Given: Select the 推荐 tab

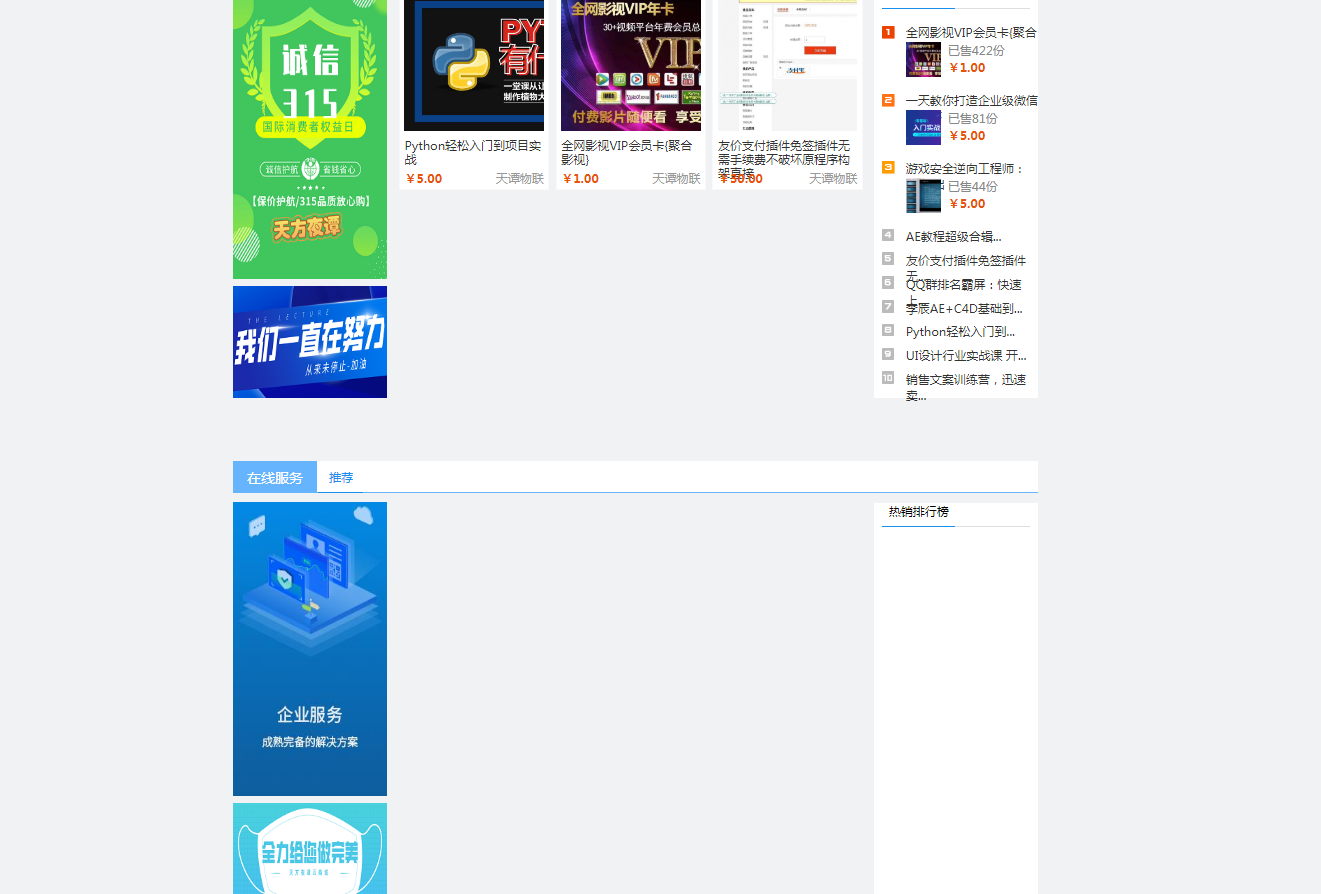Looking at the screenshot, I should [341, 478].
